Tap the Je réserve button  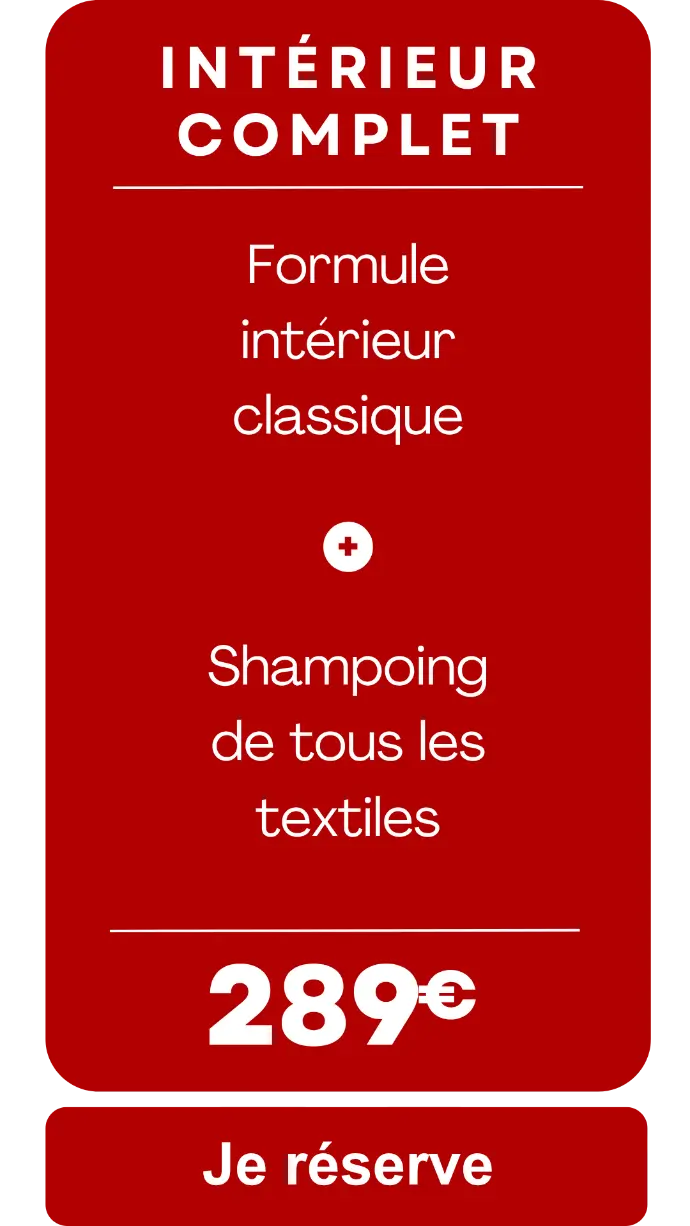[347, 1165]
